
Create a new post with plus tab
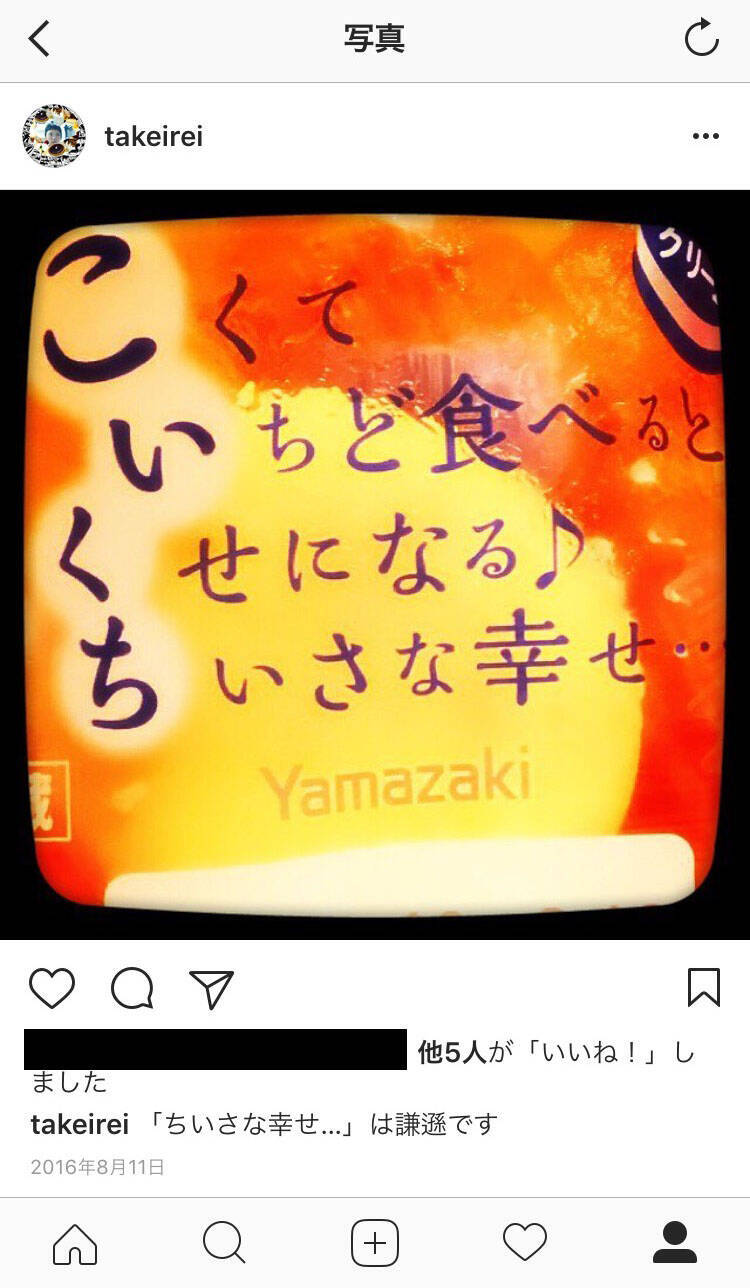(375, 1244)
